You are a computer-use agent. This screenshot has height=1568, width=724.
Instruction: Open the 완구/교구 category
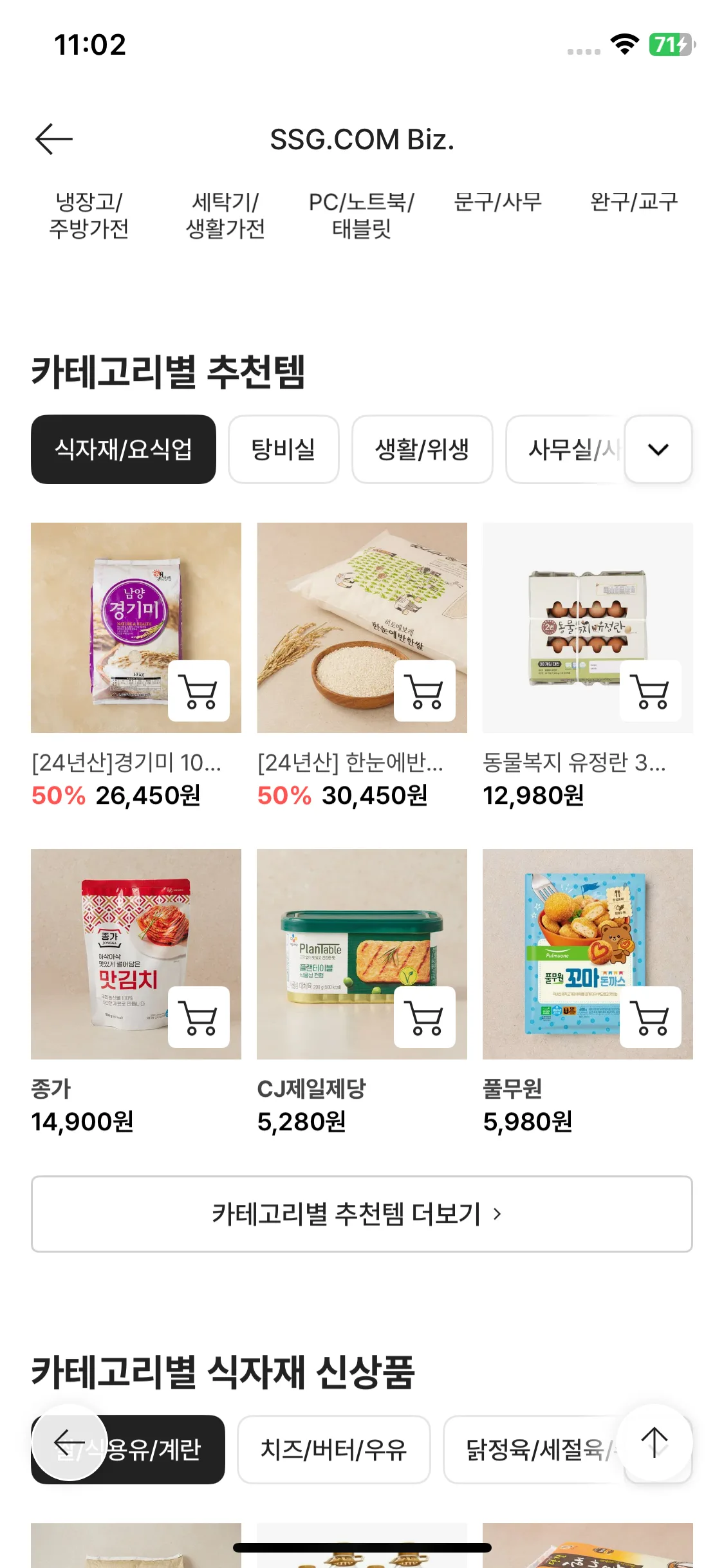634,202
